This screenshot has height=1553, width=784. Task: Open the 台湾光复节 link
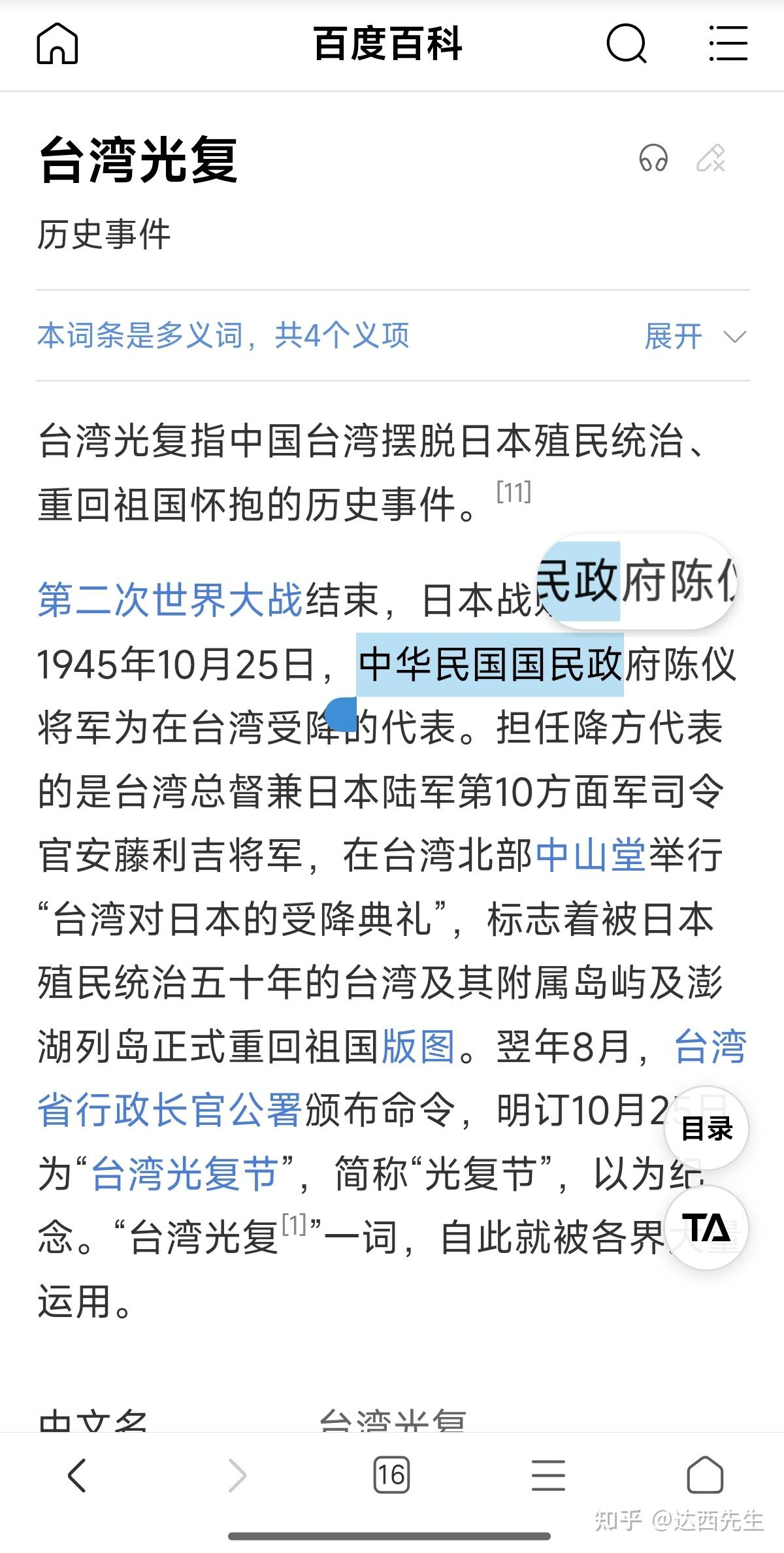[185, 1174]
